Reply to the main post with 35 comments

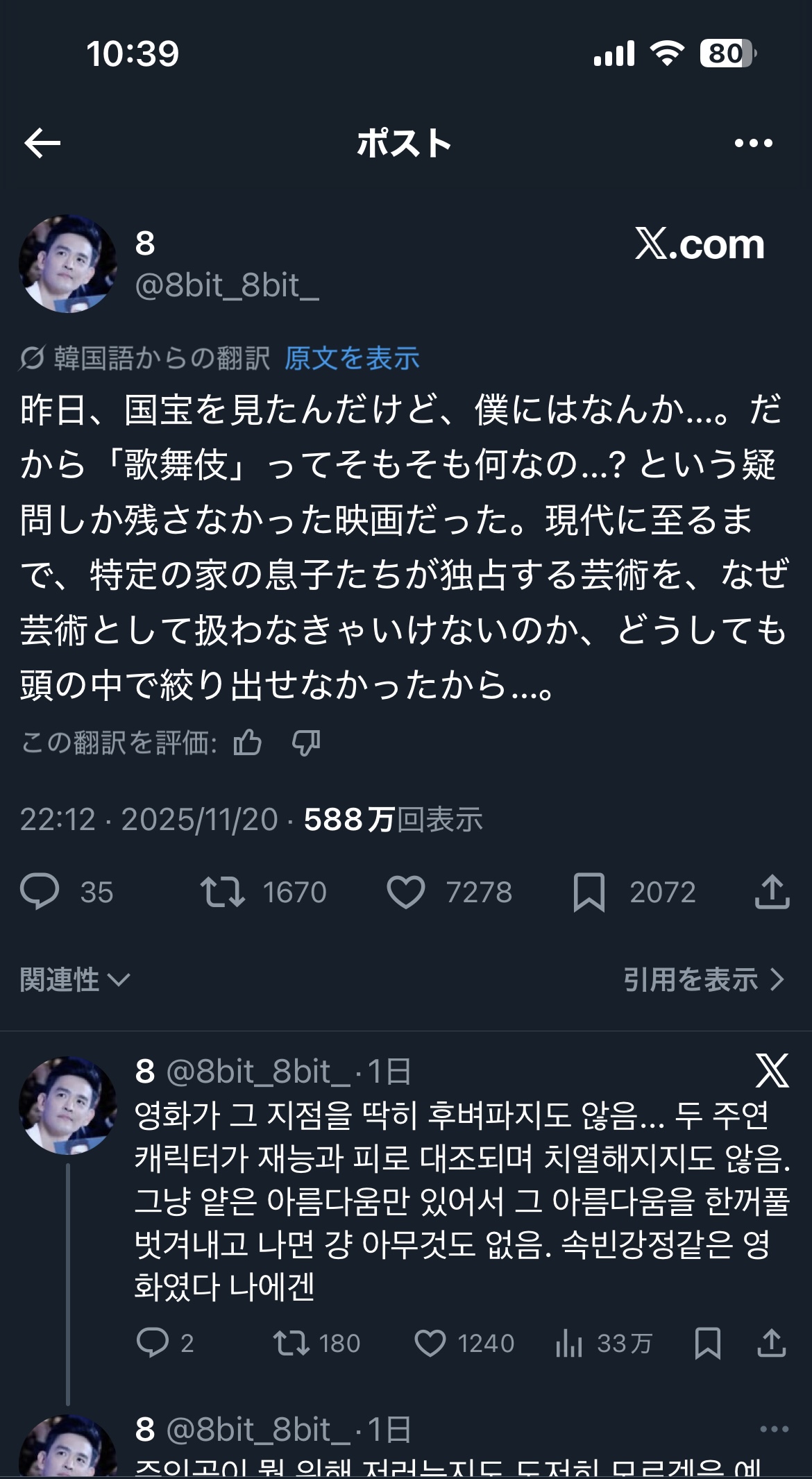tap(40, 892)
